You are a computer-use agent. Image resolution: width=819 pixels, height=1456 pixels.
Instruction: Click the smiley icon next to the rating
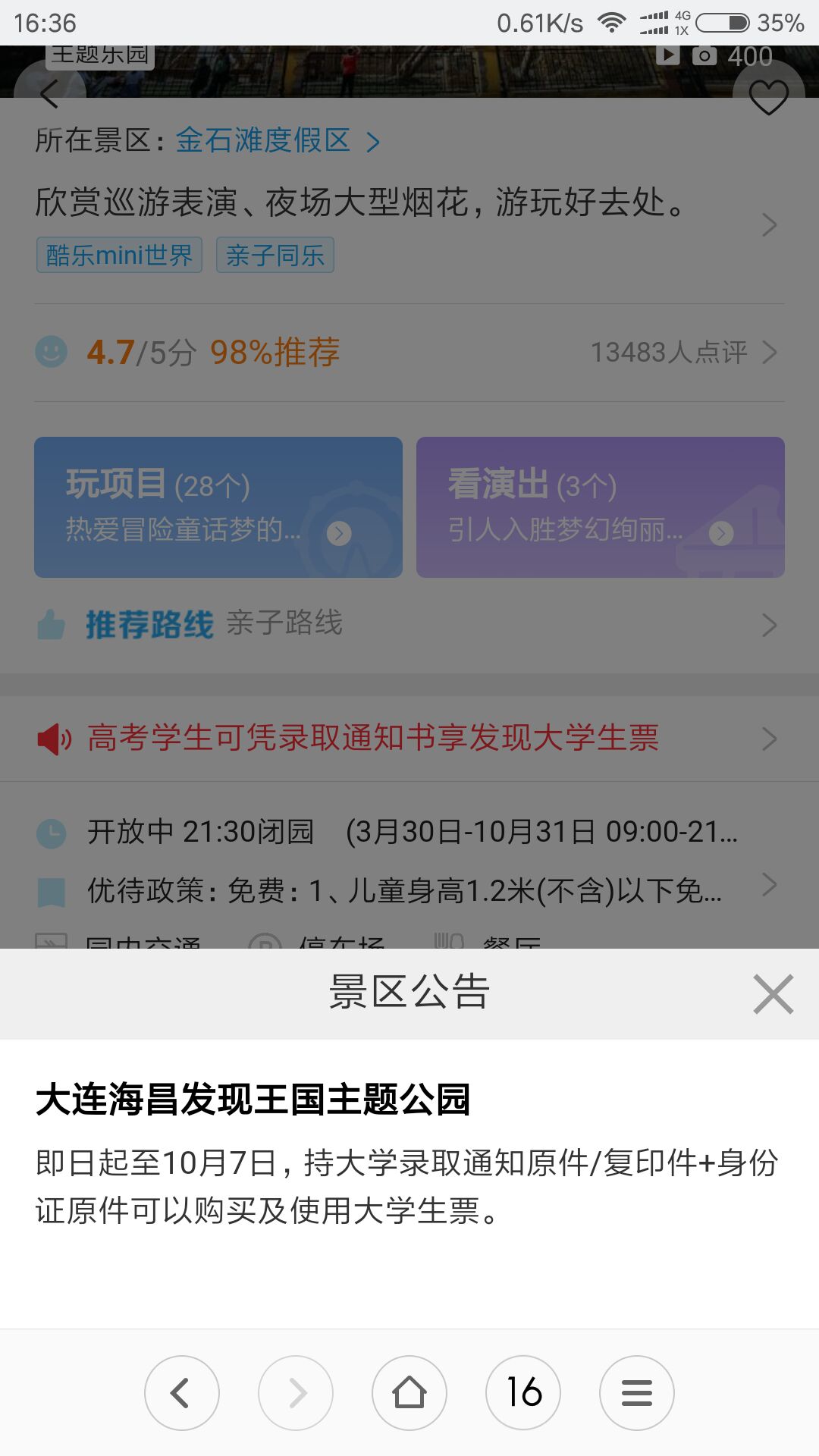coord(53,351)
